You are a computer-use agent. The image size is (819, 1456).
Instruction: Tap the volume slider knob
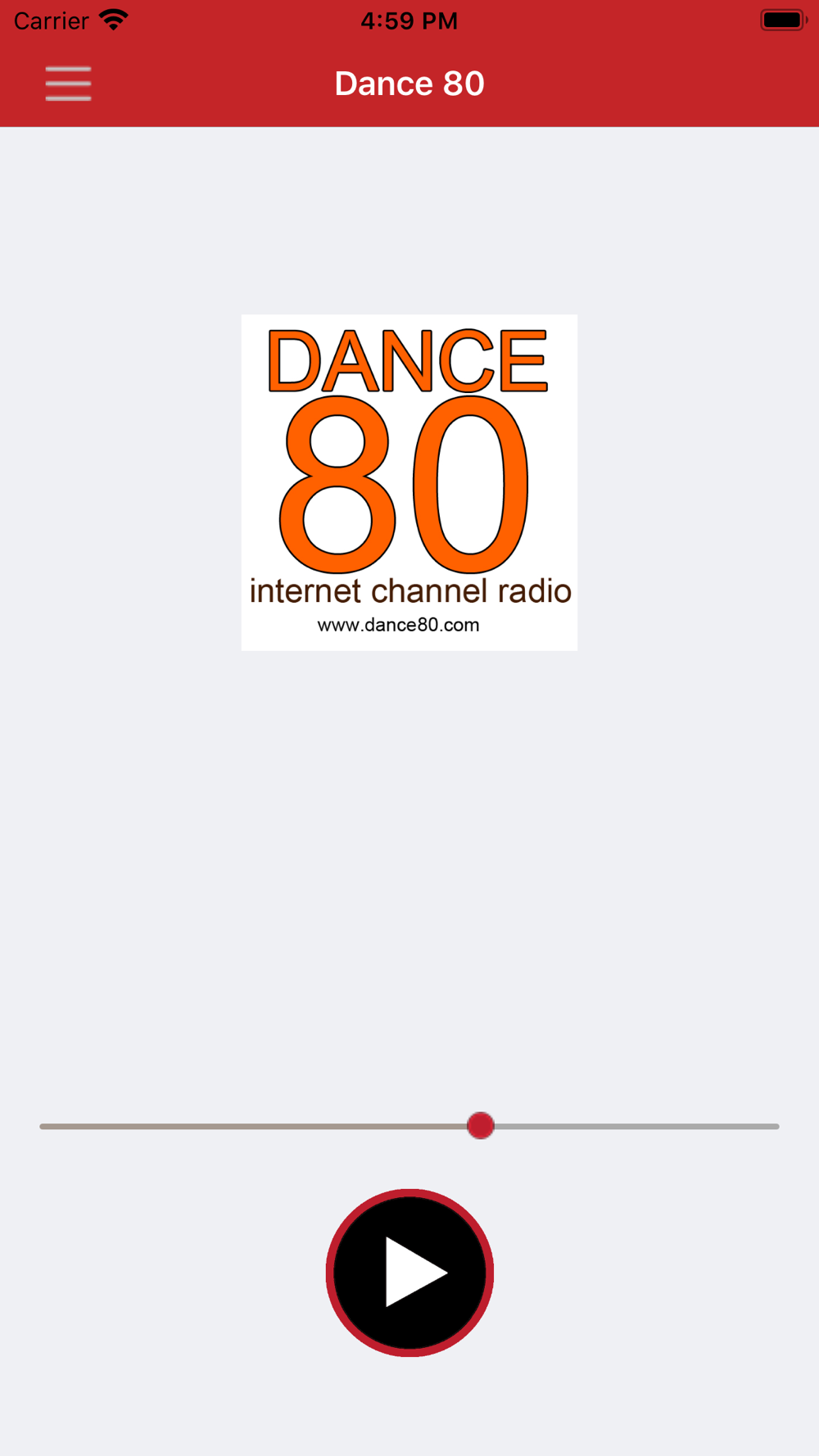481,1126
